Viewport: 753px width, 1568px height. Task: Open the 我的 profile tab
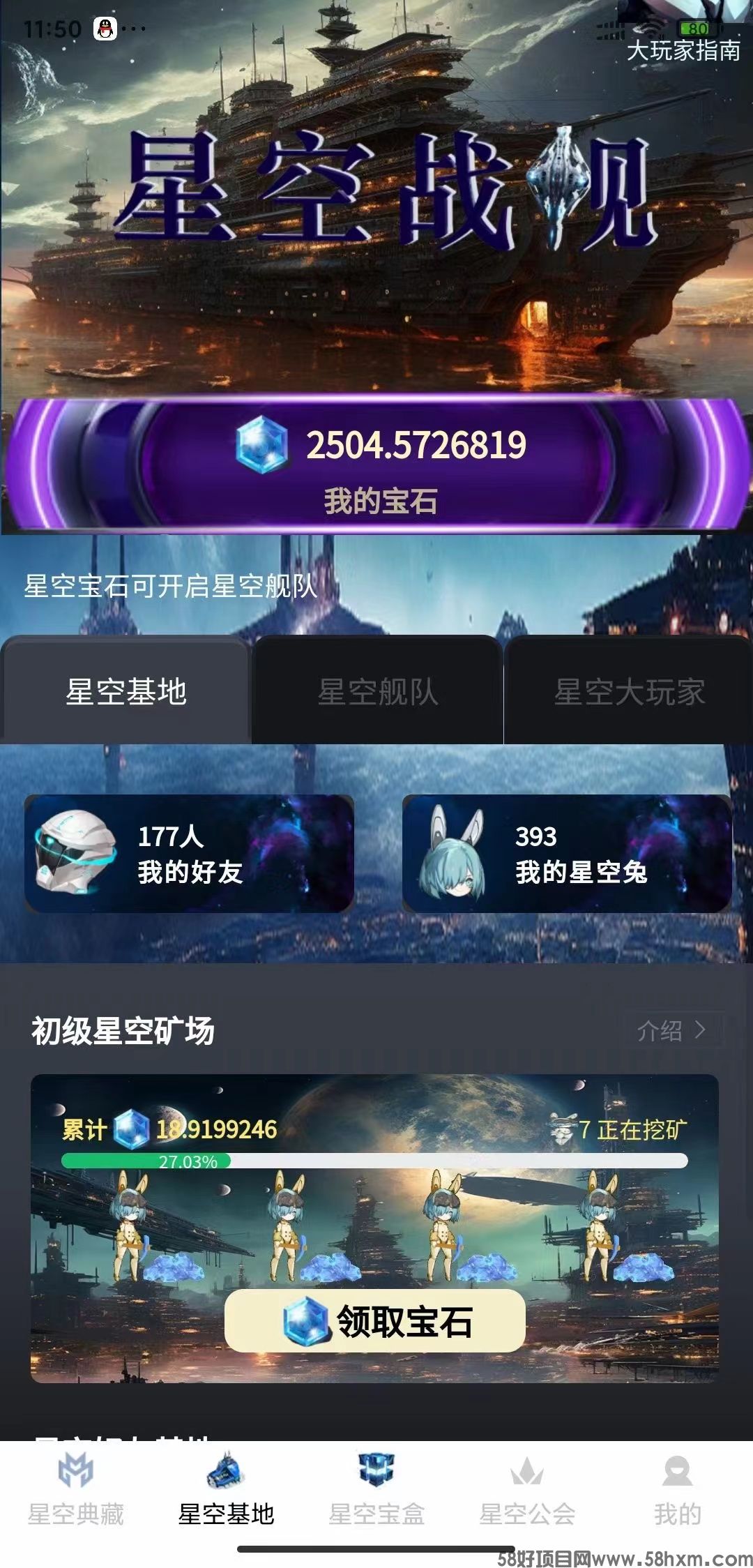[x=677, y=1488]
